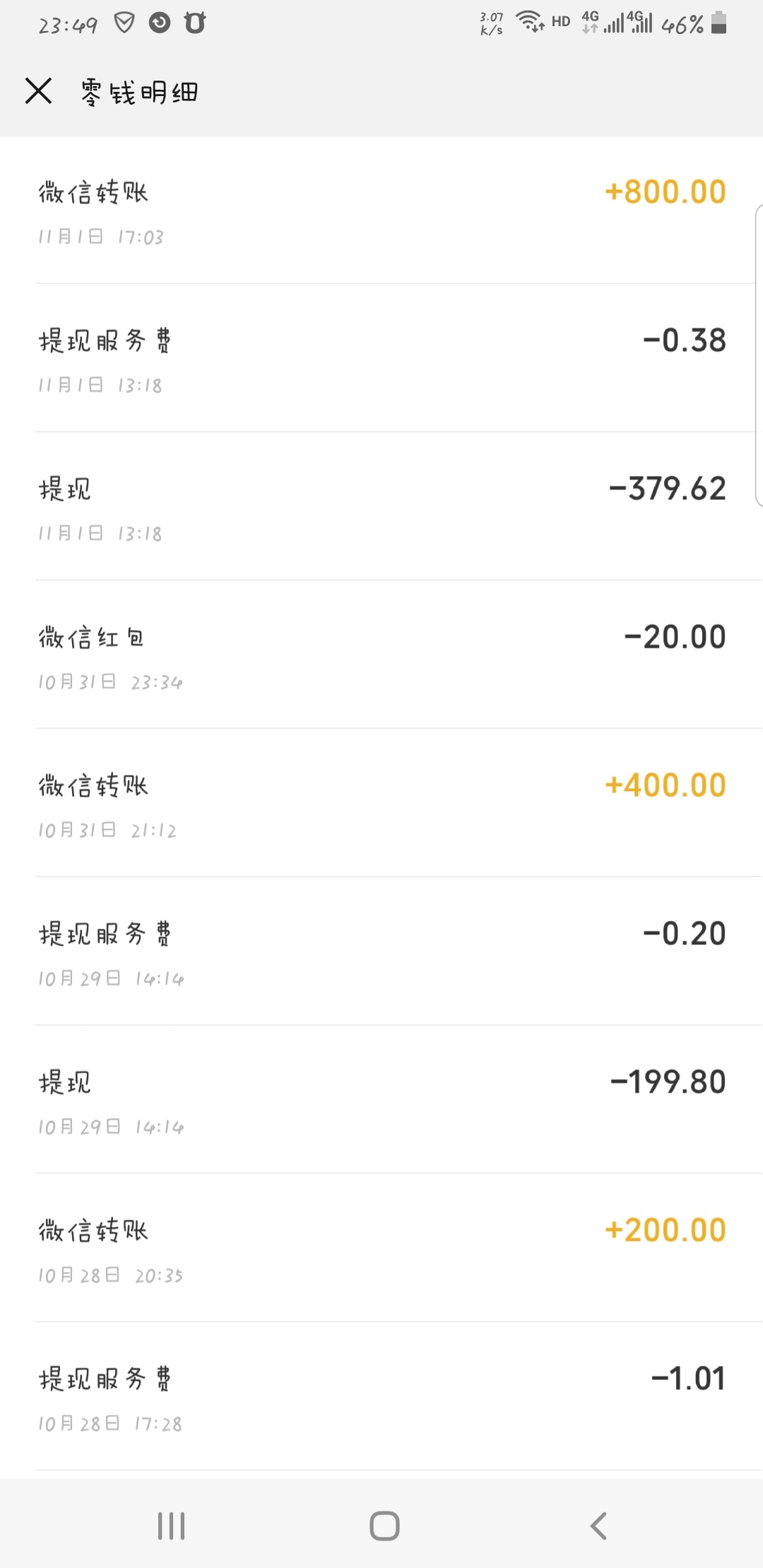The image size is (763, 1568).
Task: Open the +200.00 微信转账 record
Action: coord(381,1248)
